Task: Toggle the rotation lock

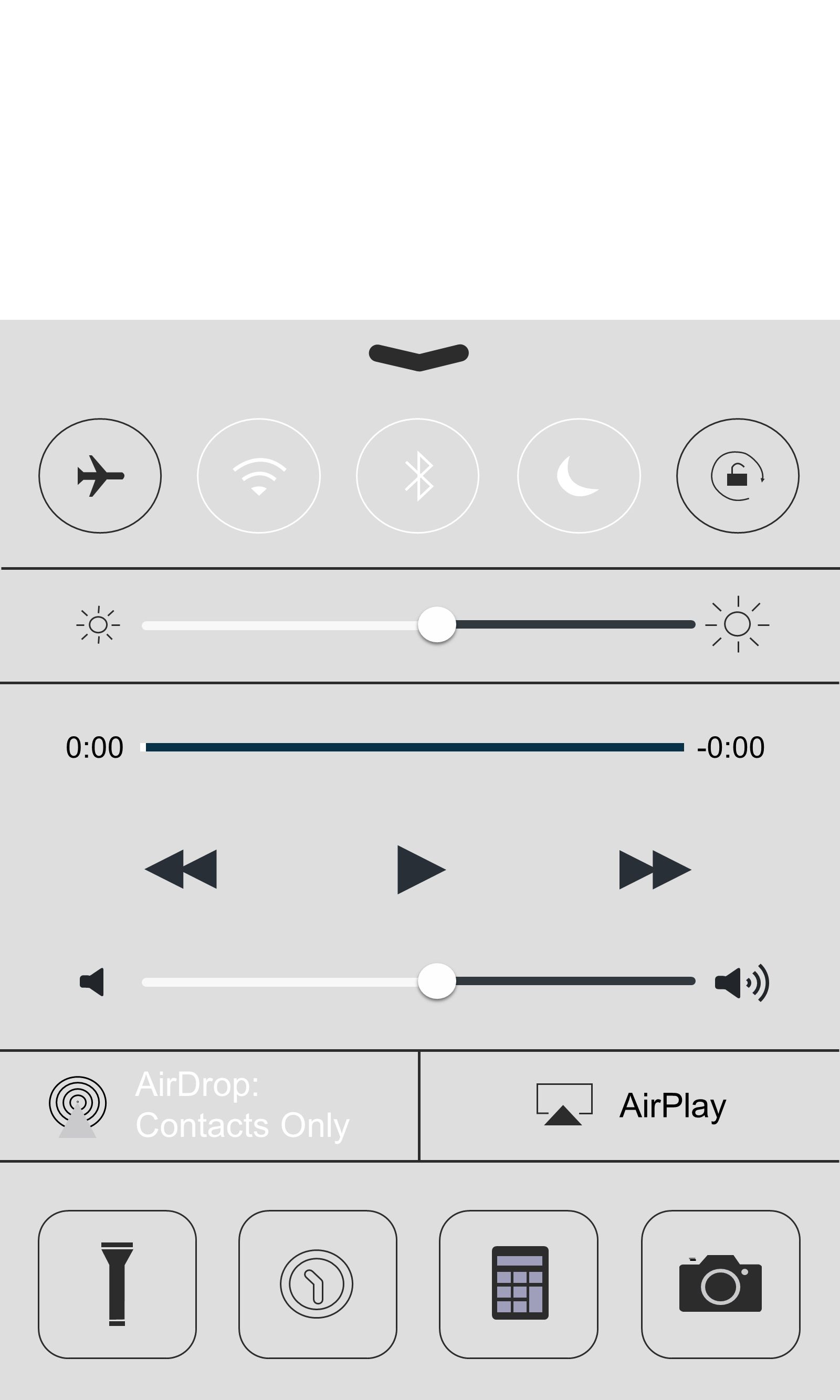Action: [738, 476]
